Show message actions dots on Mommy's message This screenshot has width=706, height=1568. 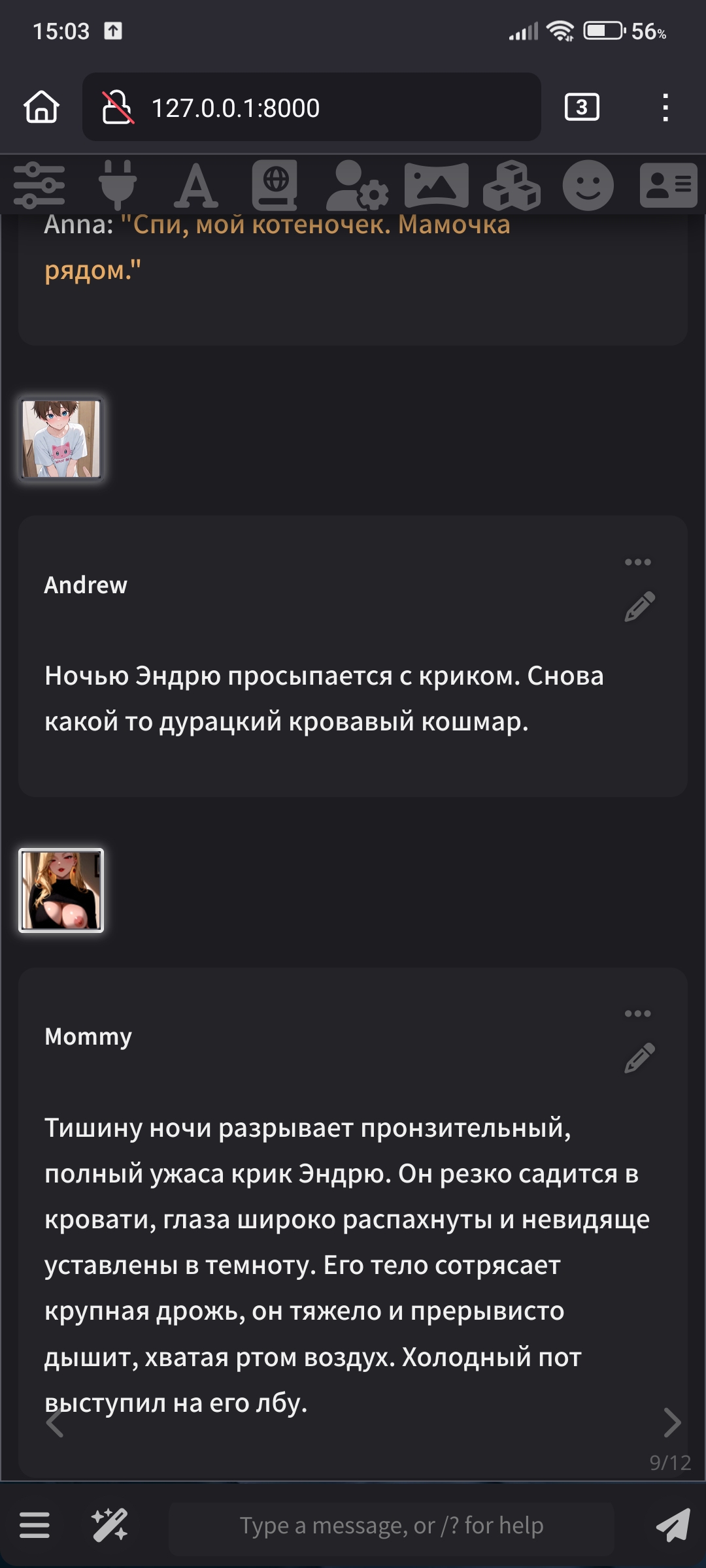[x=638, y=1013]
